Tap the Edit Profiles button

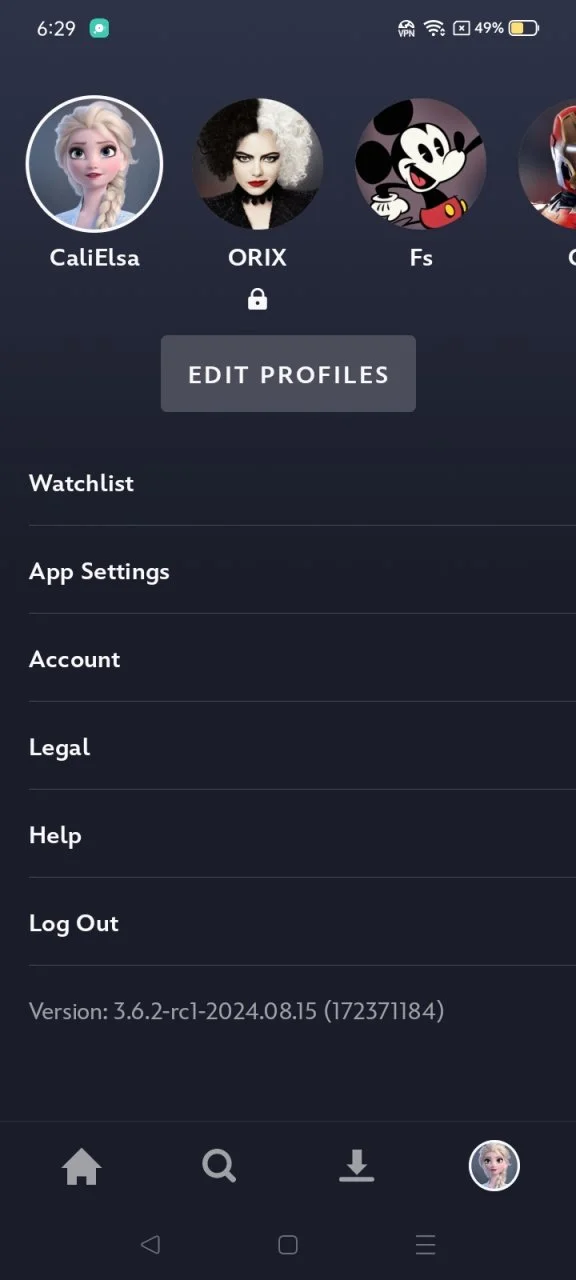point(288,374)
